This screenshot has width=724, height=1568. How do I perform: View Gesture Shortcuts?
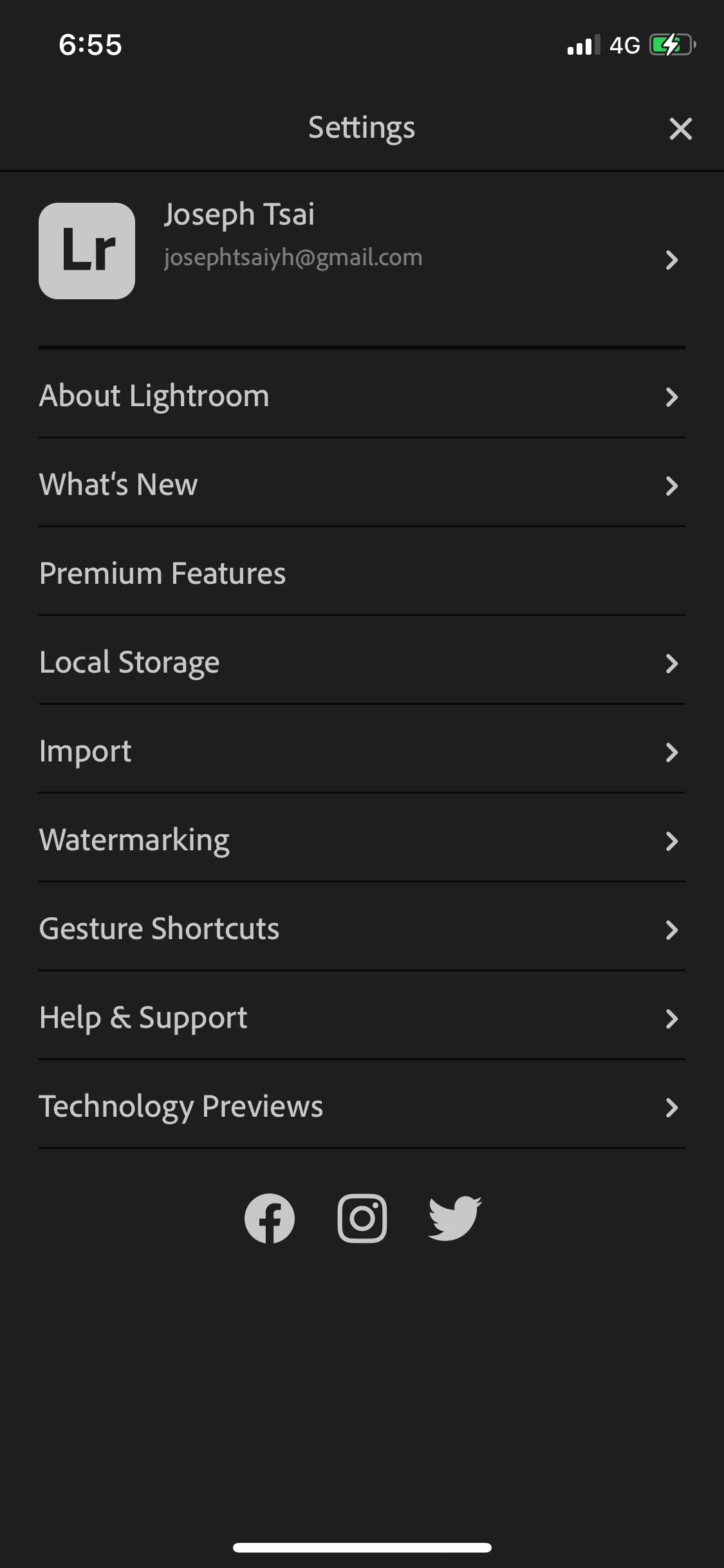click(x=360, y=929)
